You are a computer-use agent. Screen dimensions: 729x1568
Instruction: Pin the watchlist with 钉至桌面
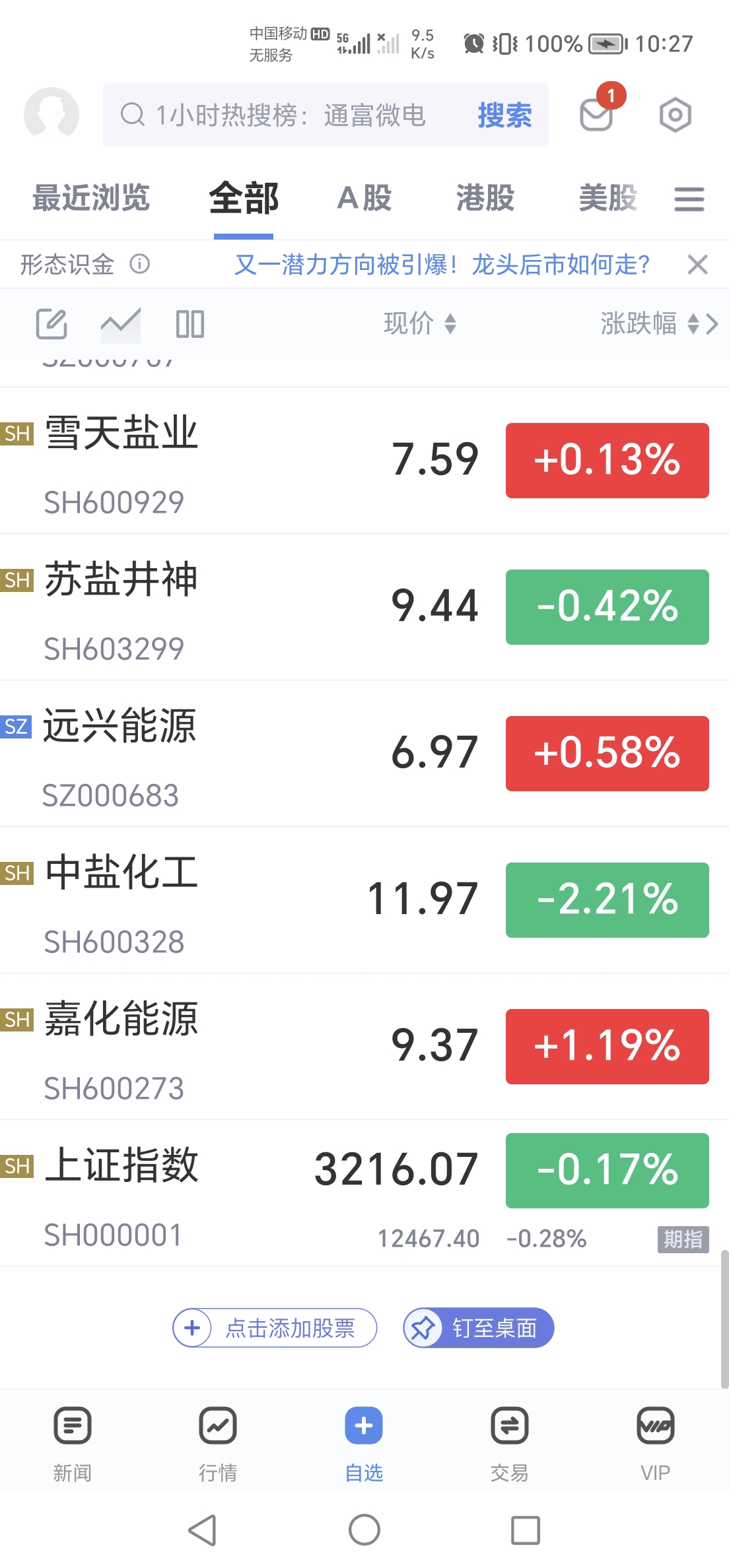click(479, 1328)
